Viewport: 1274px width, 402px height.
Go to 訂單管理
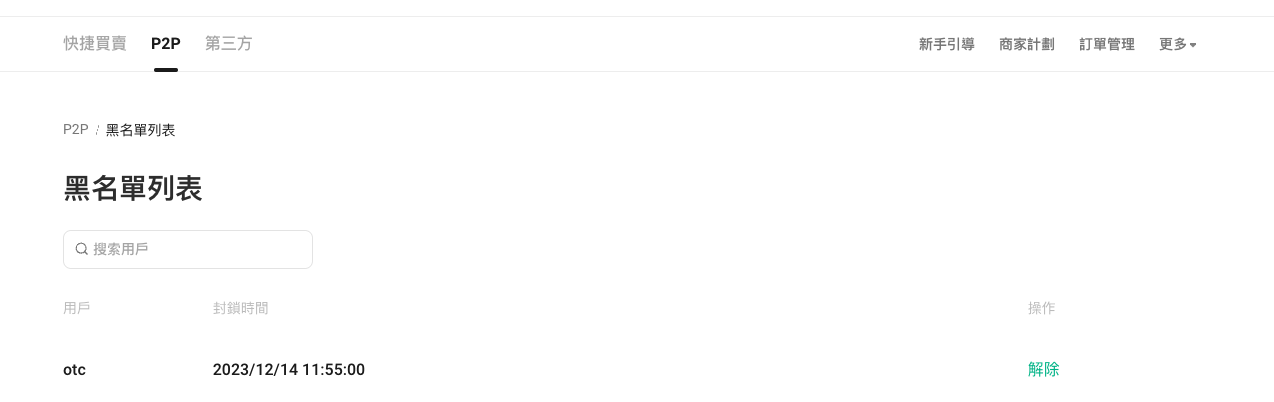(1106, 45)
